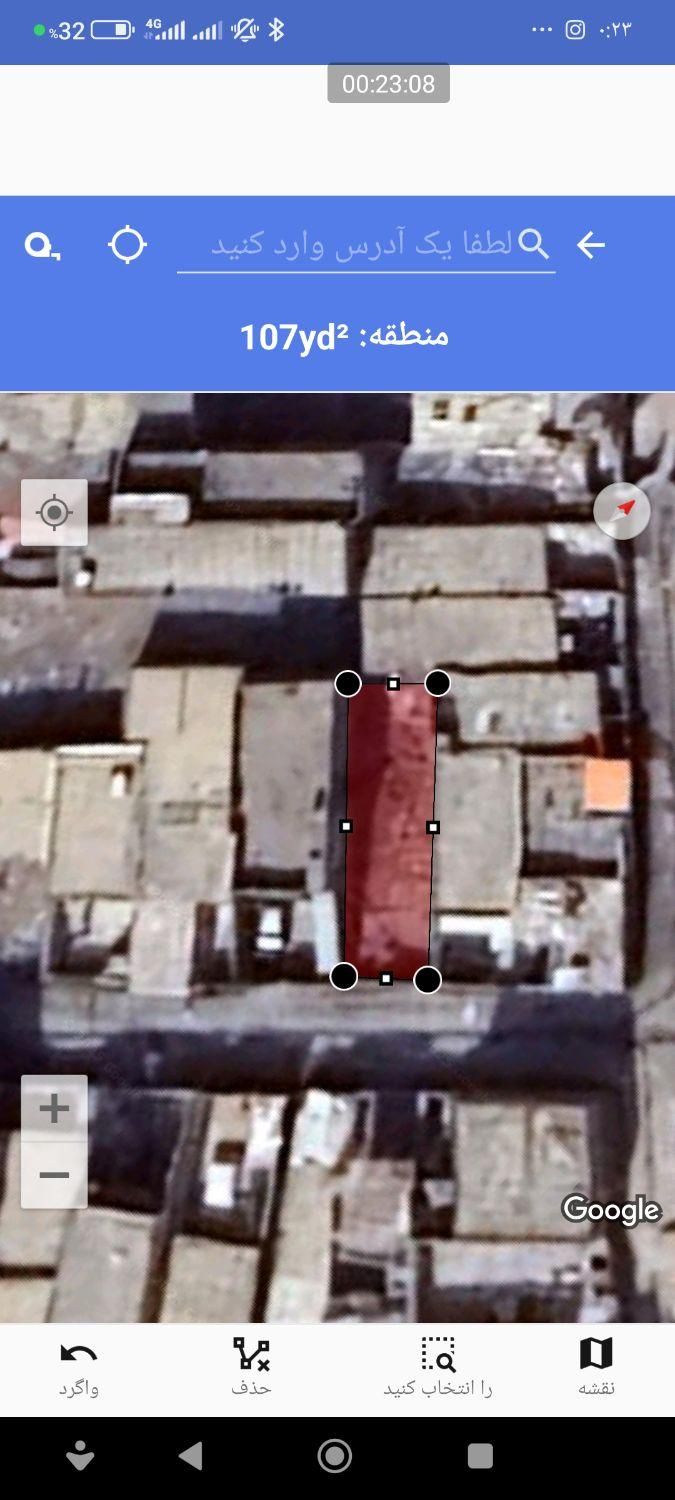Zoom out with the minus button
The height and width of the screenshot is (1500, 675).
tap(54, 1175)
